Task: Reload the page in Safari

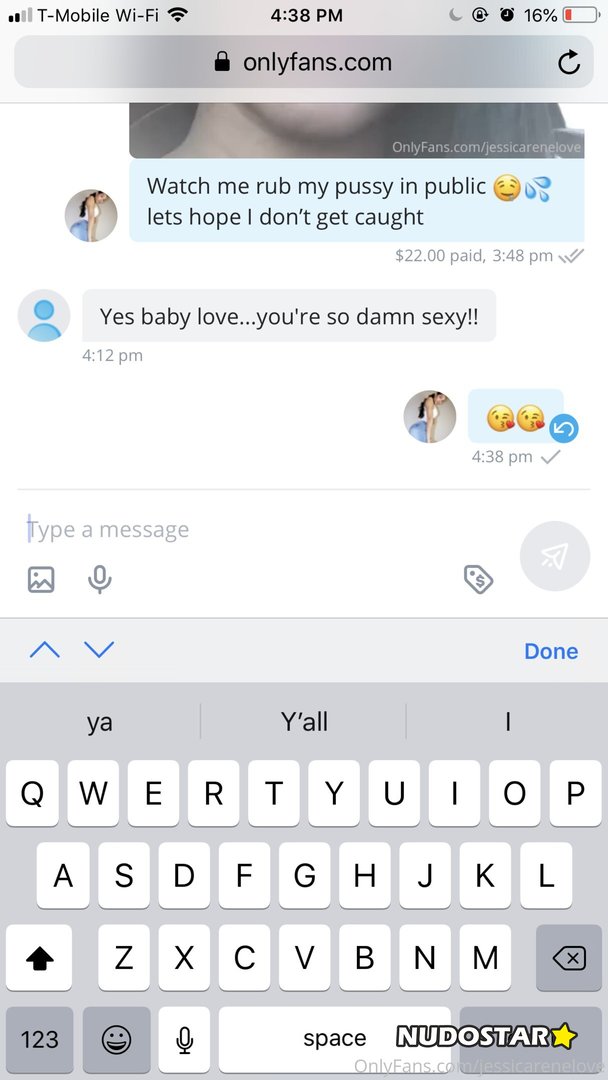Action: (568, 63)
